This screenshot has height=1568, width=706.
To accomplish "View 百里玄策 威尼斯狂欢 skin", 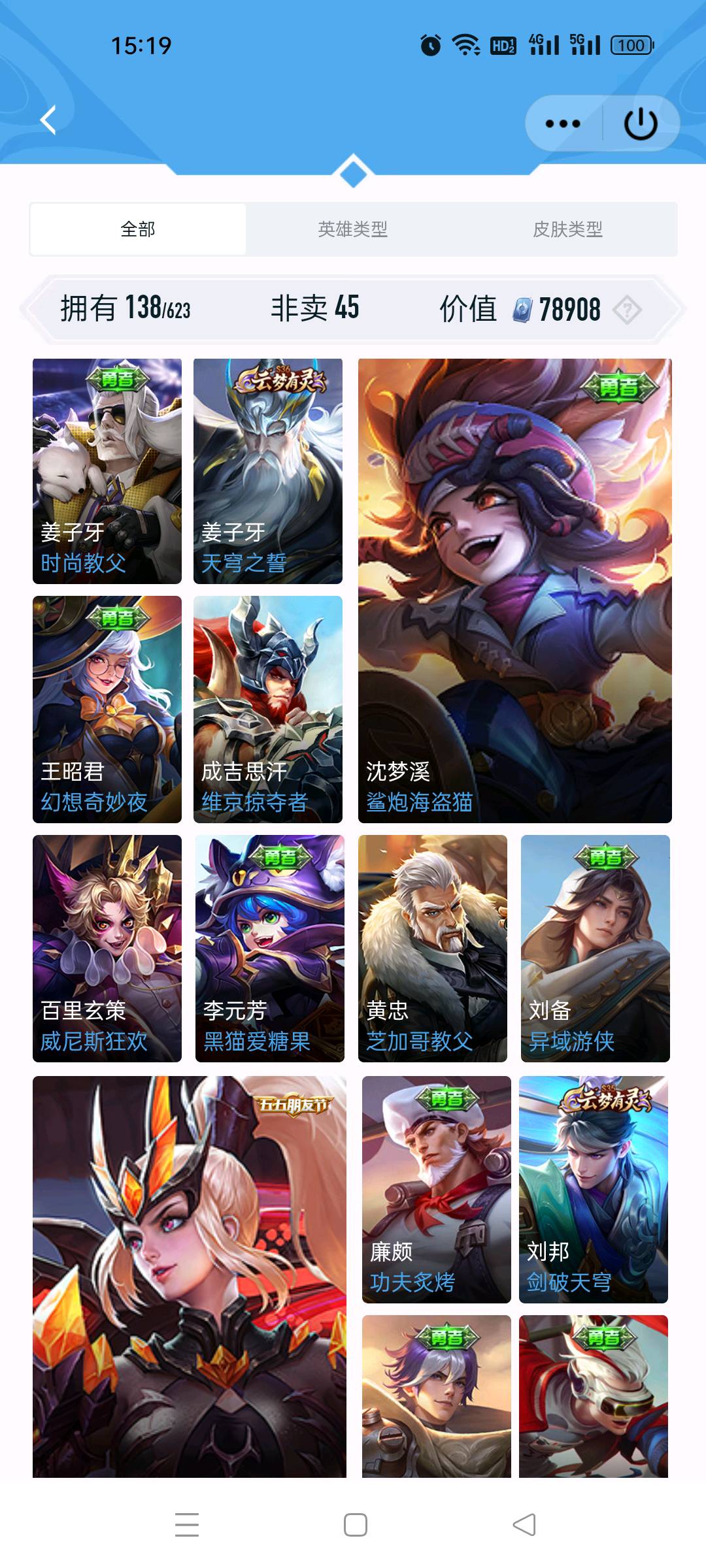I will click(x=107, y=948).
